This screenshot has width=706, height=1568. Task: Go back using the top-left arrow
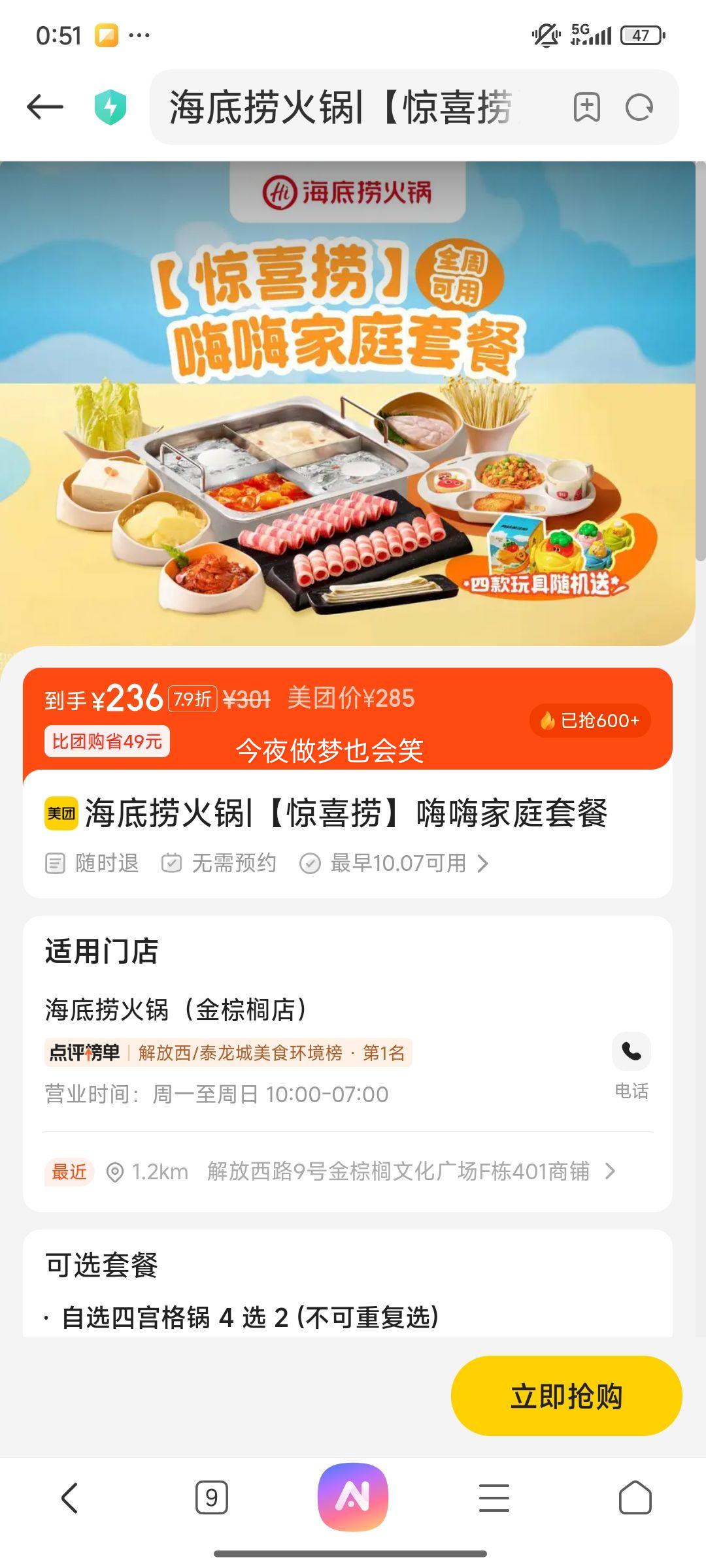point(44,107)
